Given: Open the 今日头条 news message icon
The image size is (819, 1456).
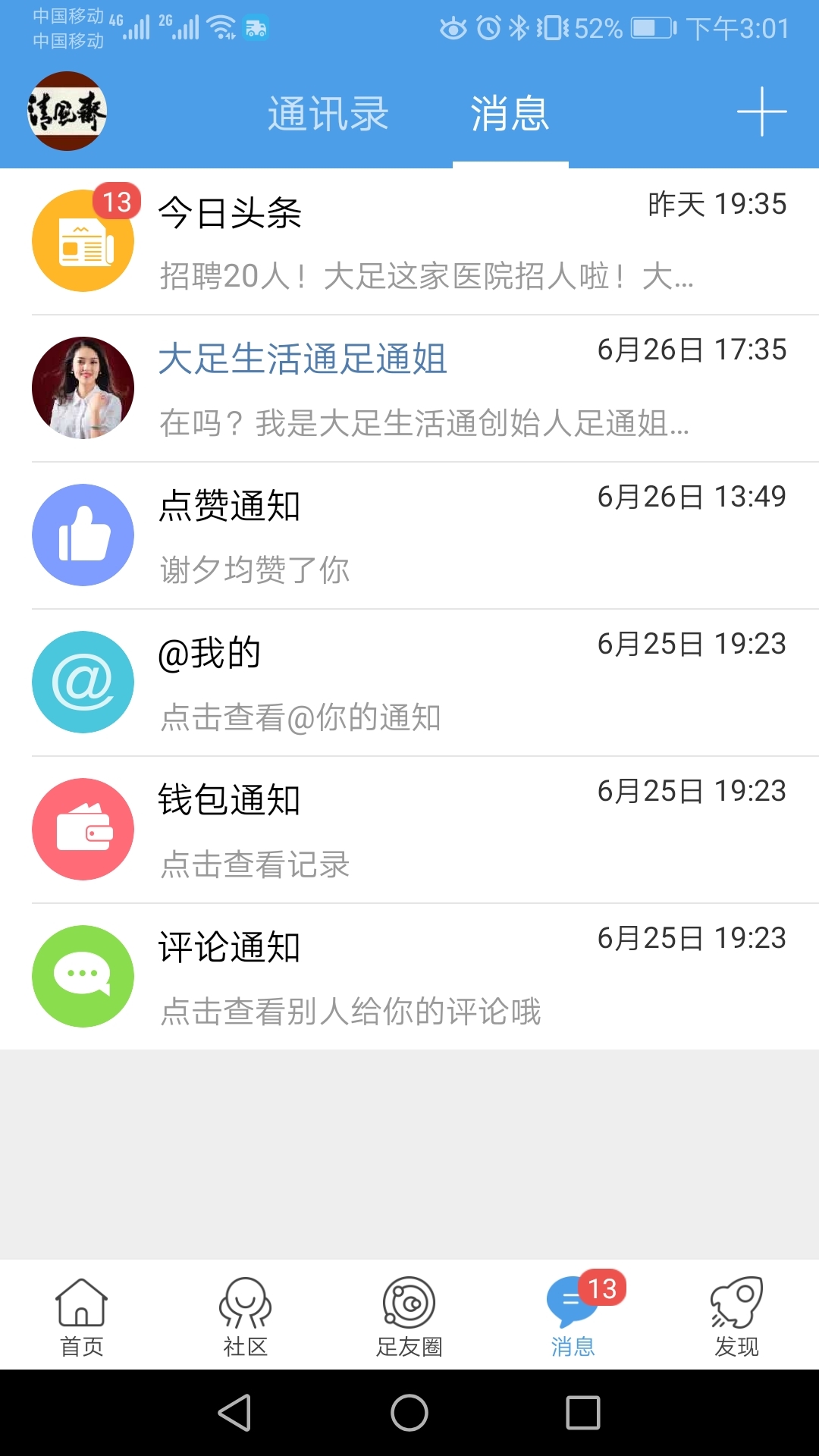Looking at the screenshot, I should (x=83, y=241).
